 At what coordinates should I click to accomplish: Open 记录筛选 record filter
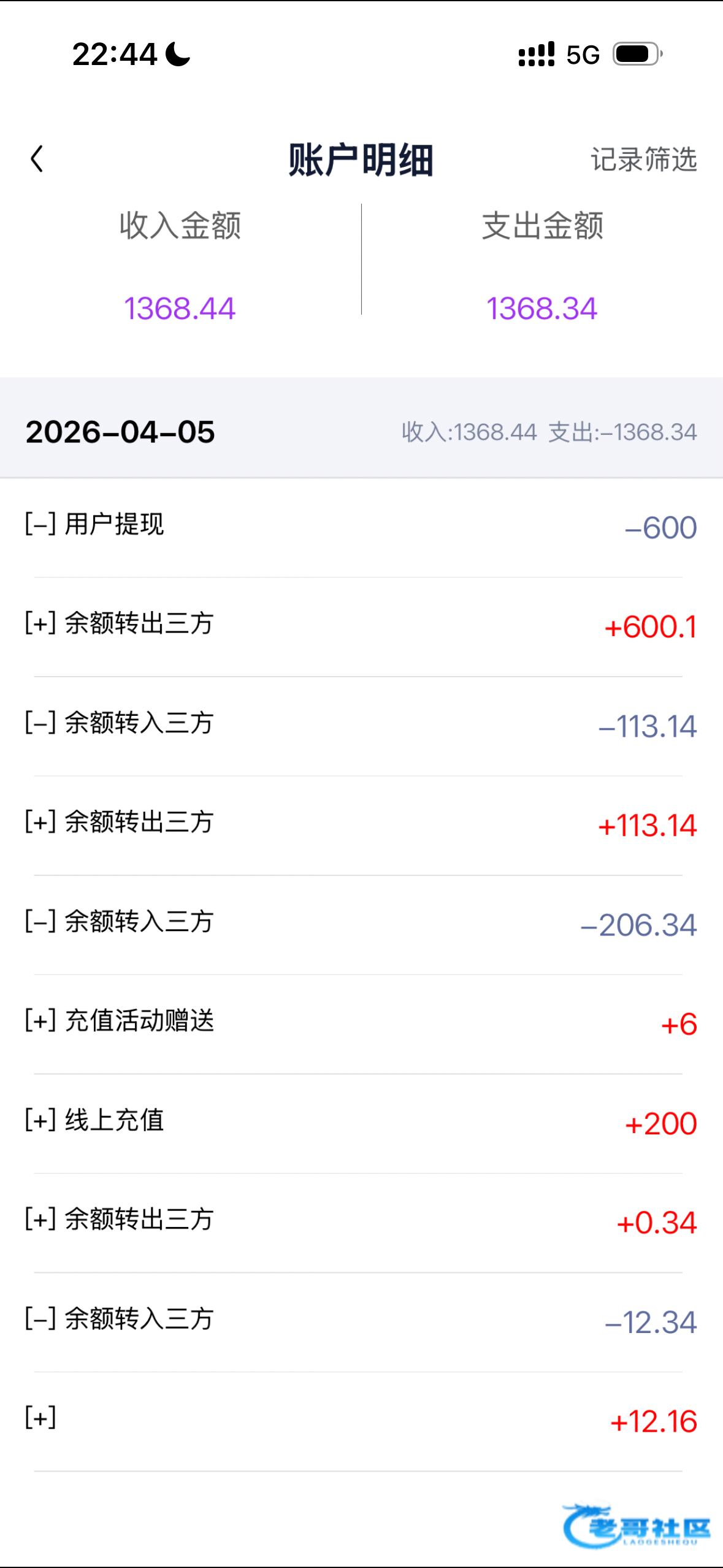click(643, 159)
